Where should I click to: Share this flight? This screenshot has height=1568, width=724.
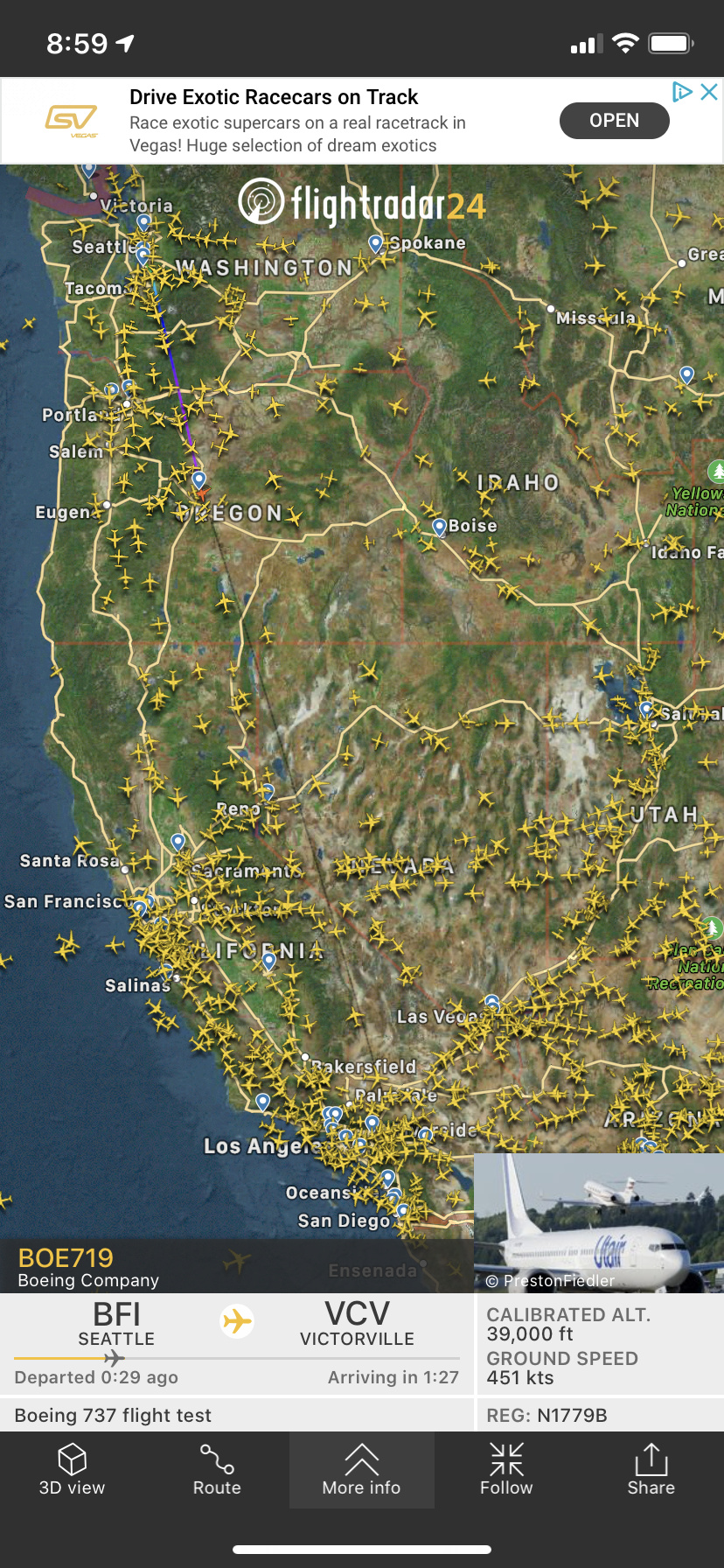pos(651,1471)
